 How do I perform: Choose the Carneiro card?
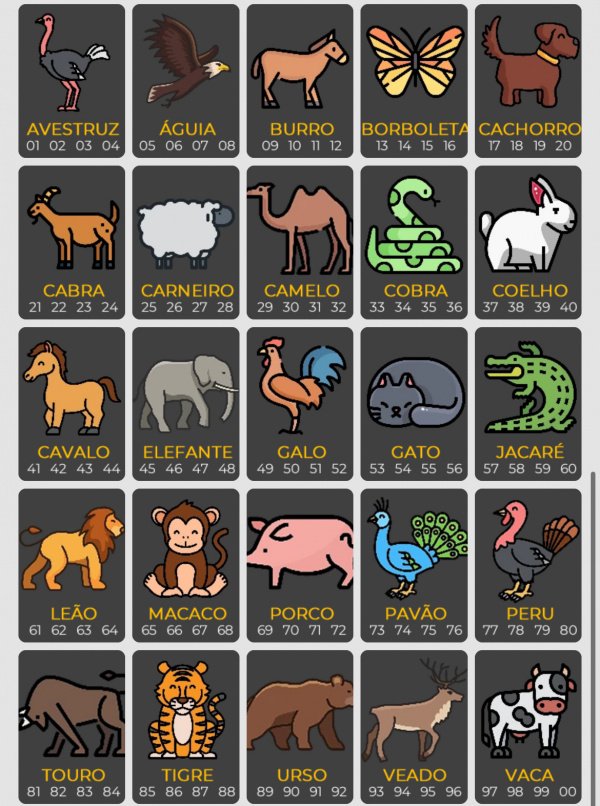186,242
